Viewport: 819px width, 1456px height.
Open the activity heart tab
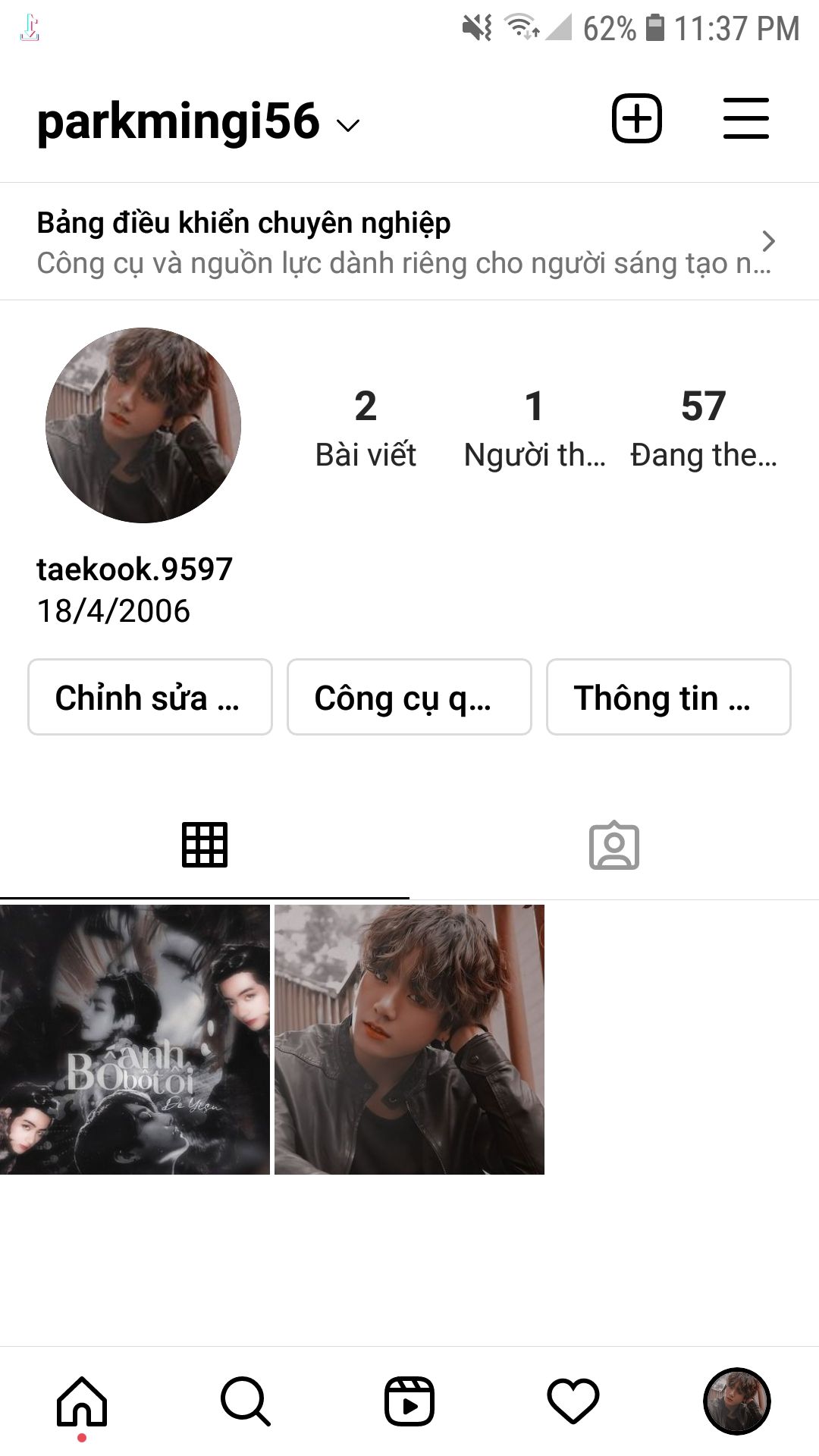tap(573, 1401)
